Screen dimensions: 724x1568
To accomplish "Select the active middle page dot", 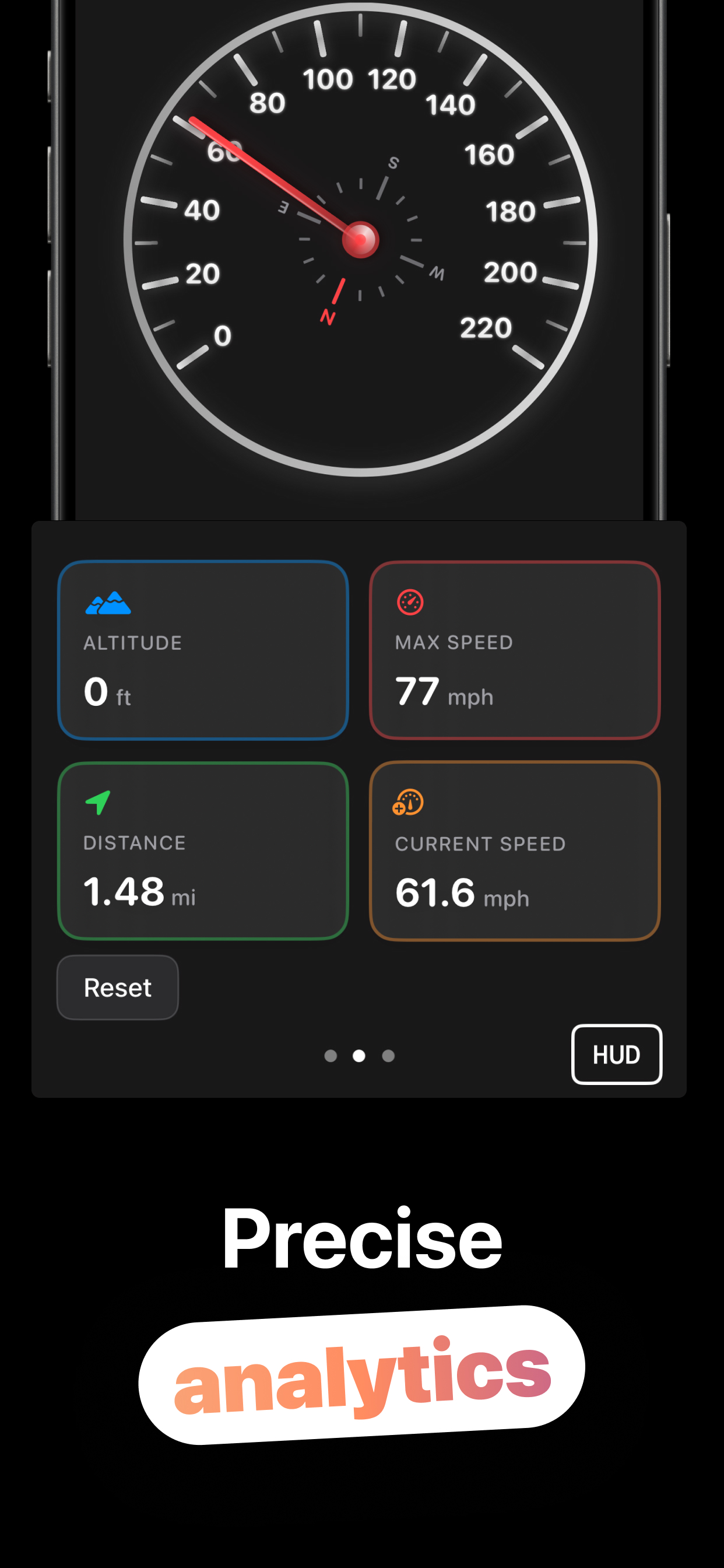I will [360, 1056].
